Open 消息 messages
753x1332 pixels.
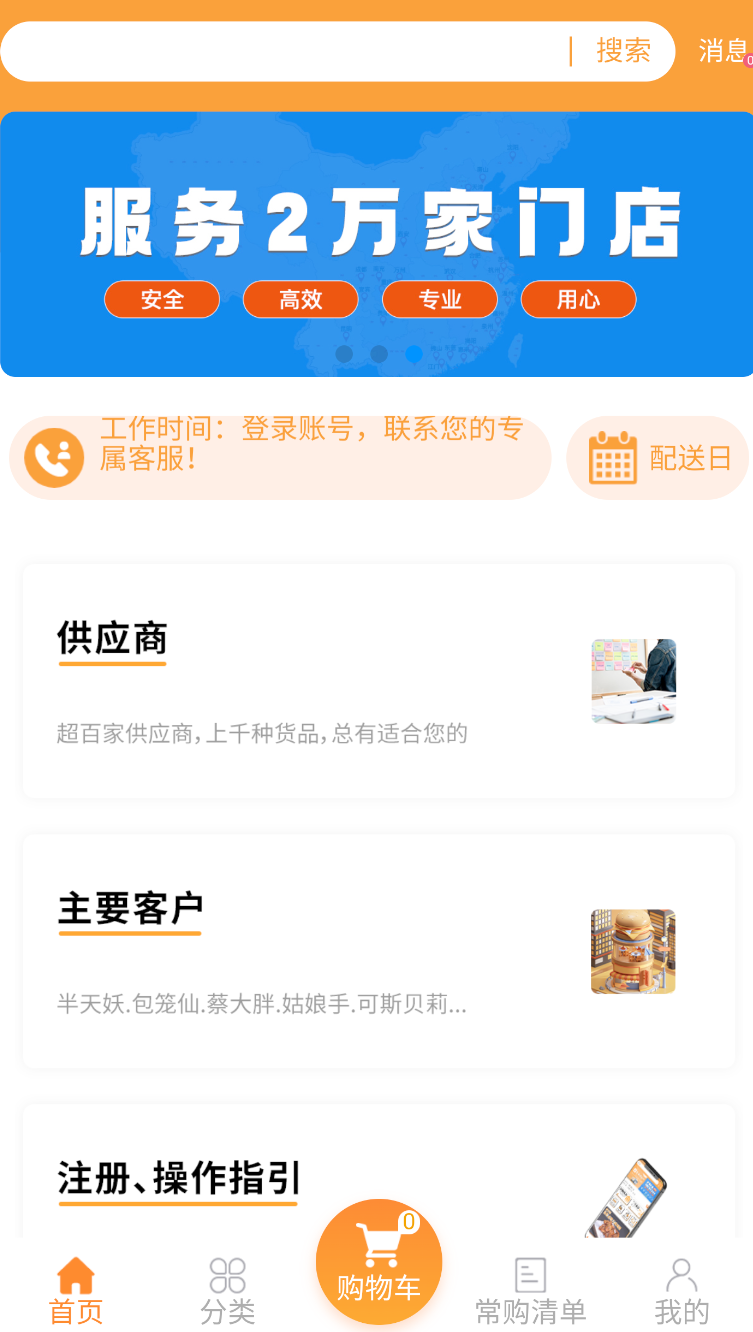723,51
